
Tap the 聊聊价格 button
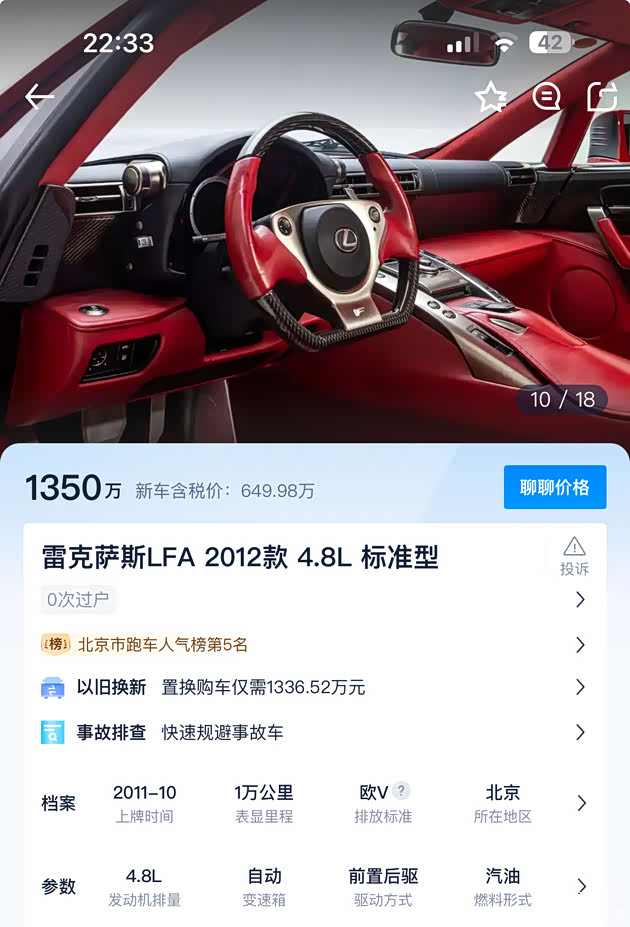[x=555, y=488]
